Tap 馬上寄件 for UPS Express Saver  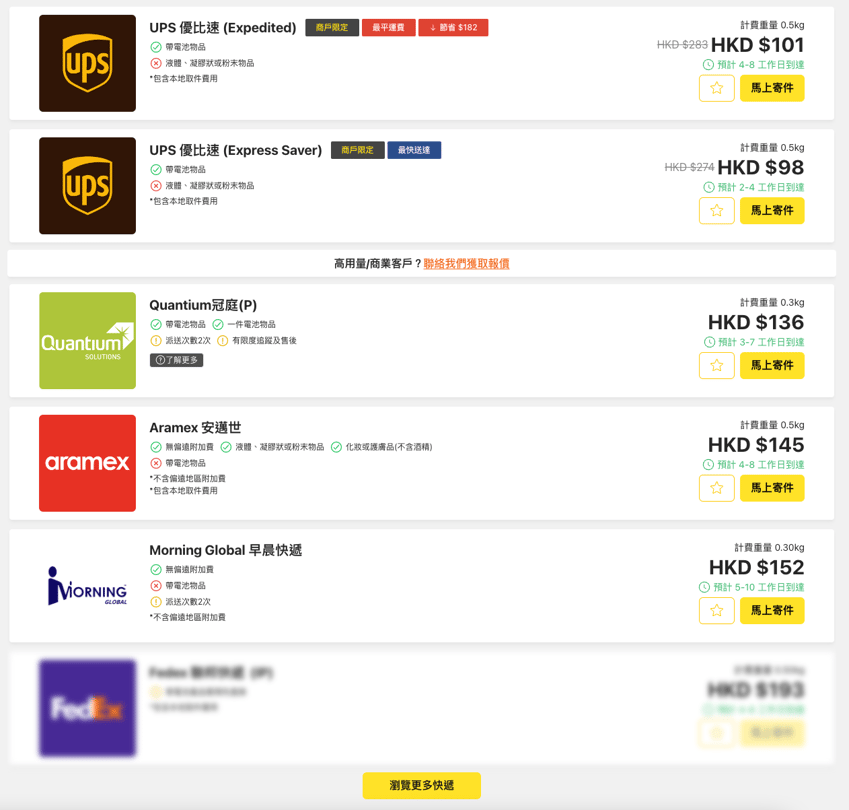click(x=771, y=211)
